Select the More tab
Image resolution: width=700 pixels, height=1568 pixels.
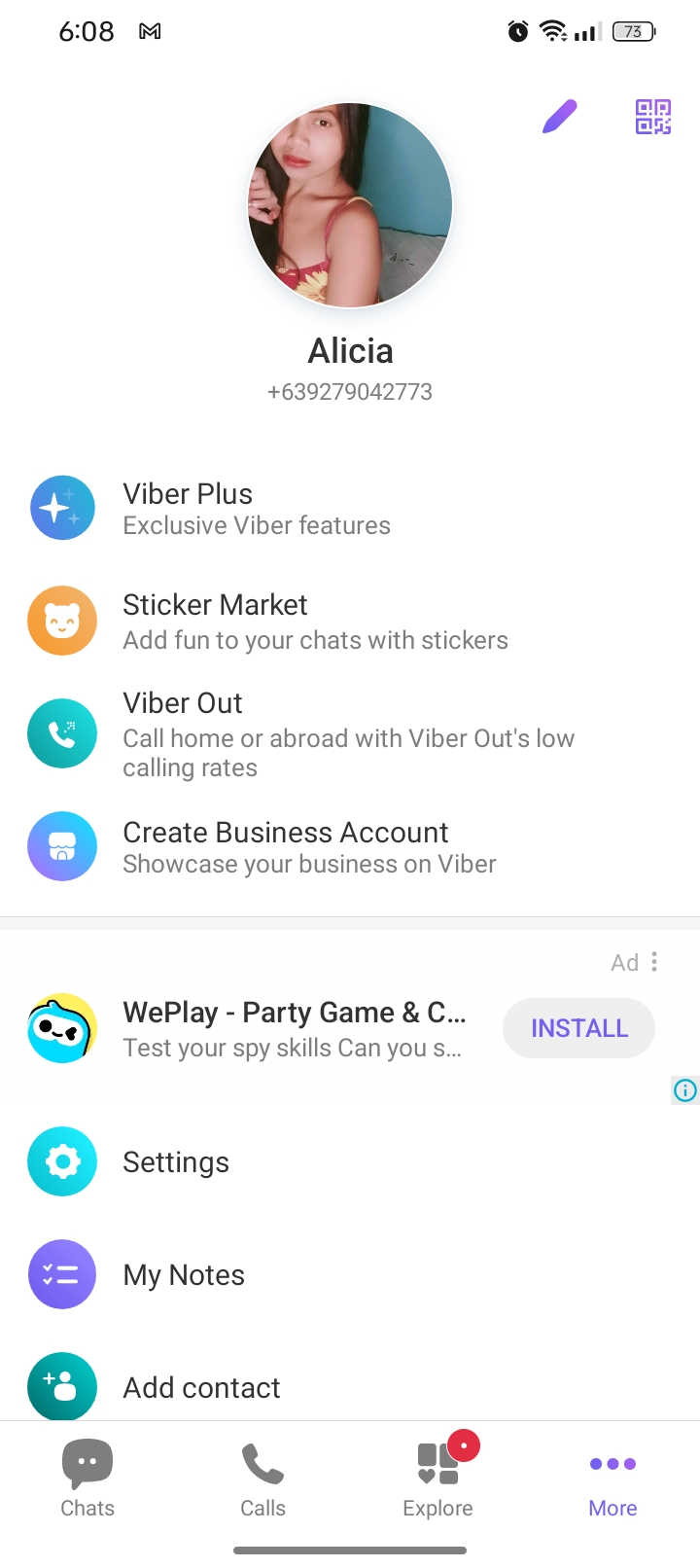point(612,1479)
